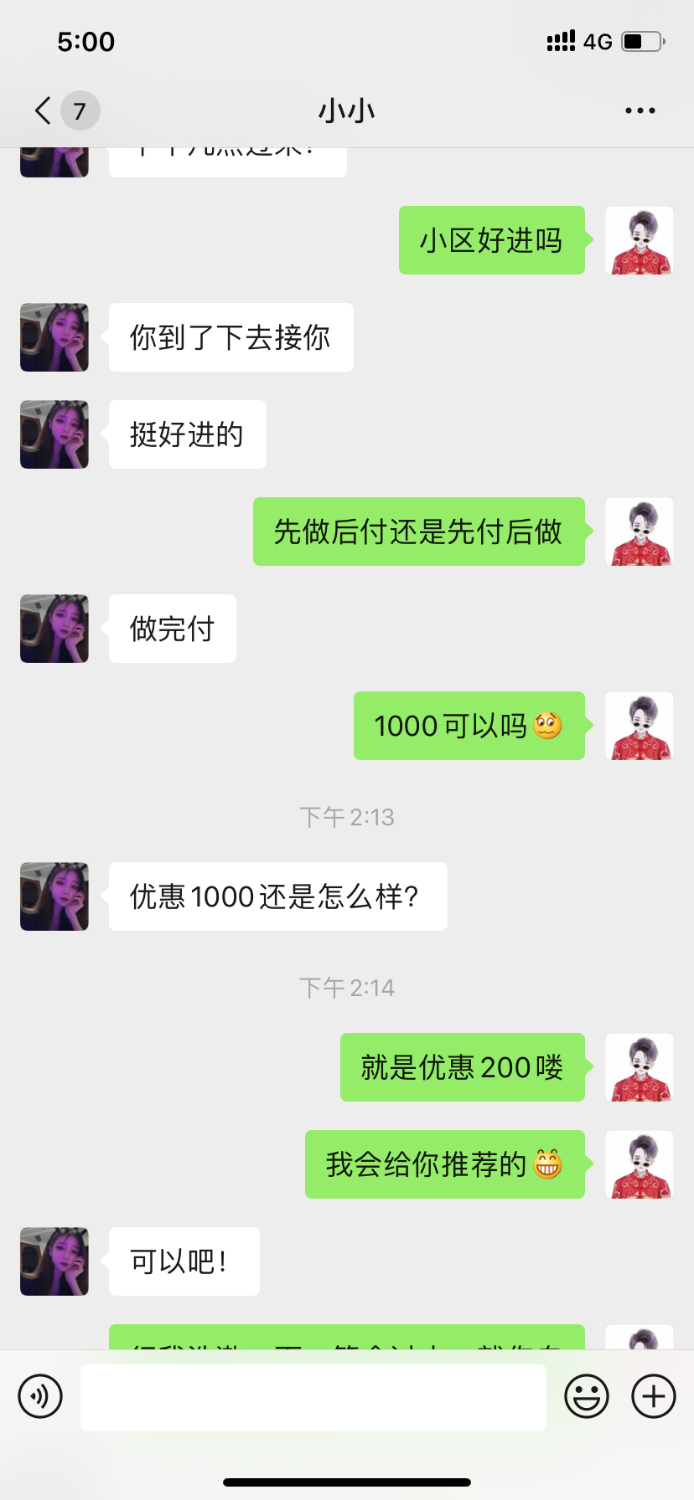This screenshot has height=1500, width=694.
Task: Open the plus attachments menu
Action: (x=653, y=1396)
